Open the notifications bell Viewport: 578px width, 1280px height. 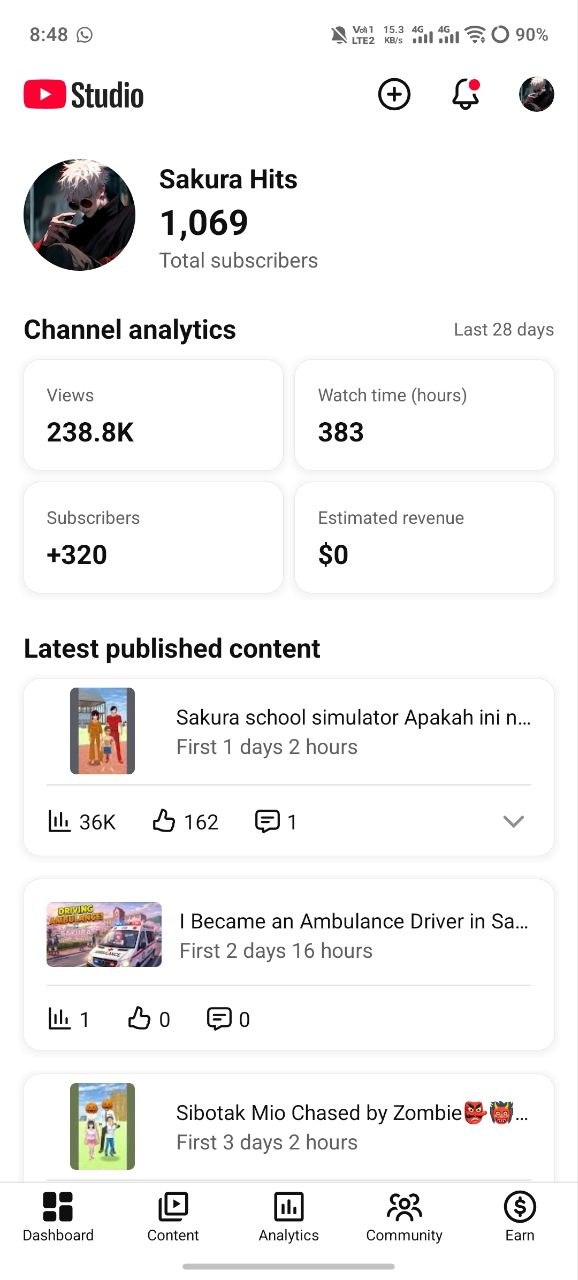[465, 95]
